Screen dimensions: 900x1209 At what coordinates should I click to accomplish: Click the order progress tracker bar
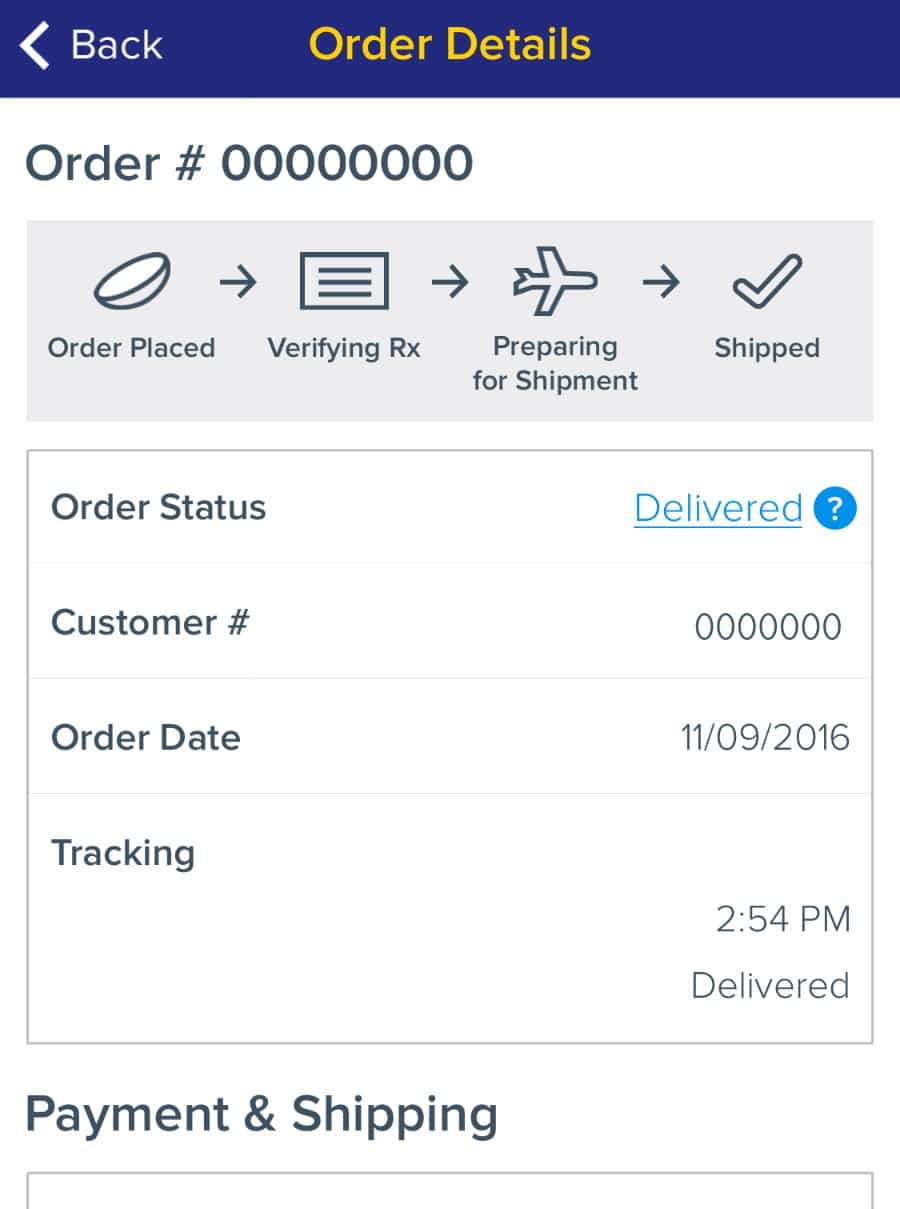click(450, 318)
